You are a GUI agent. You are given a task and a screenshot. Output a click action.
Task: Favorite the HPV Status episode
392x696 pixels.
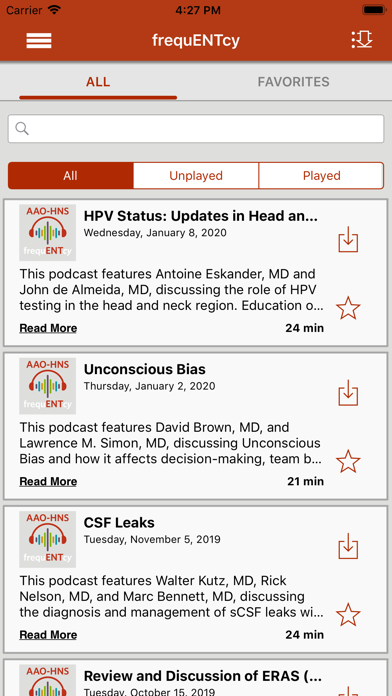pyautogui.click(x=348, y=308)
